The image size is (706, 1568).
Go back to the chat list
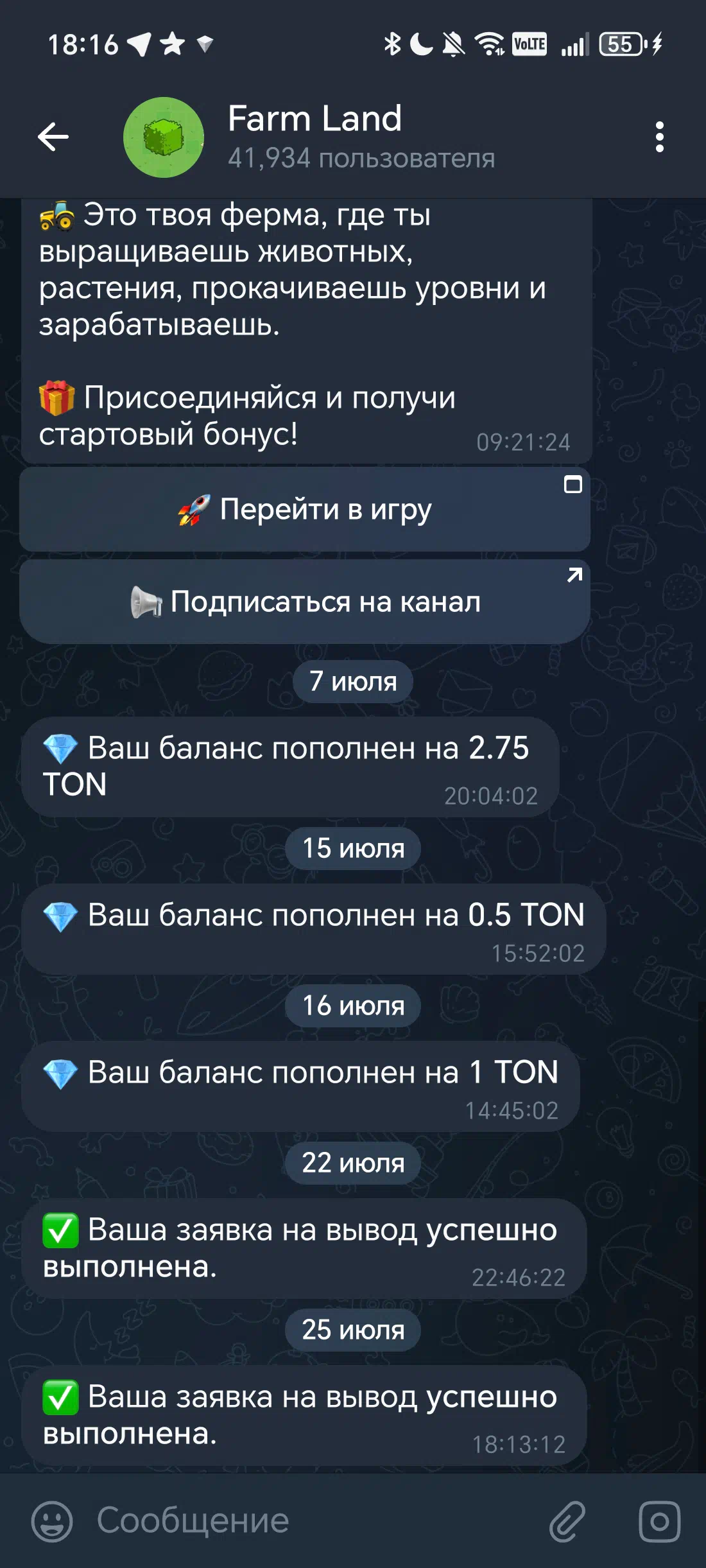[x=53, y=137]
